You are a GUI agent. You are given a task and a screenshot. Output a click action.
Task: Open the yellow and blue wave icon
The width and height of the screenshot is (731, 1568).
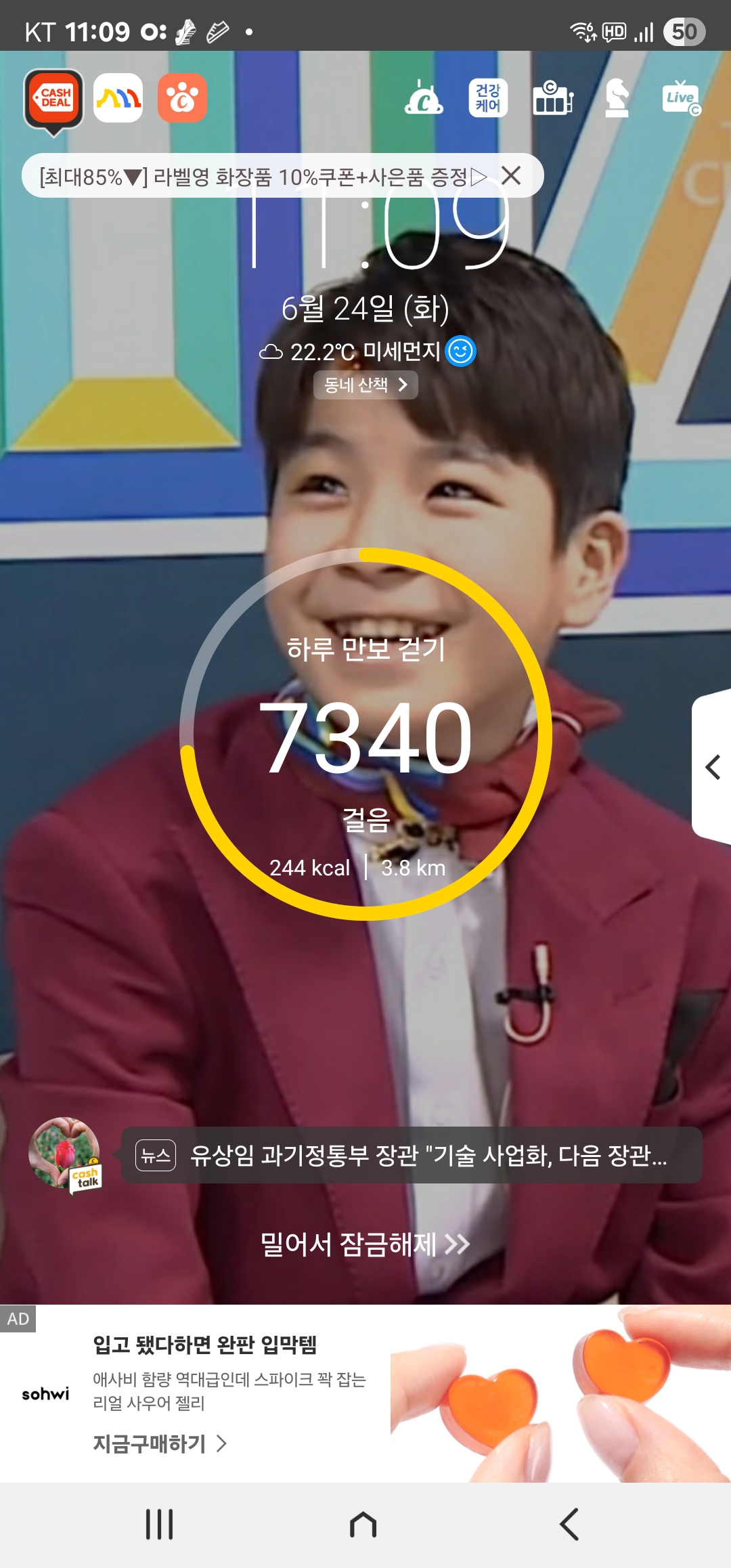pos(118,98)
